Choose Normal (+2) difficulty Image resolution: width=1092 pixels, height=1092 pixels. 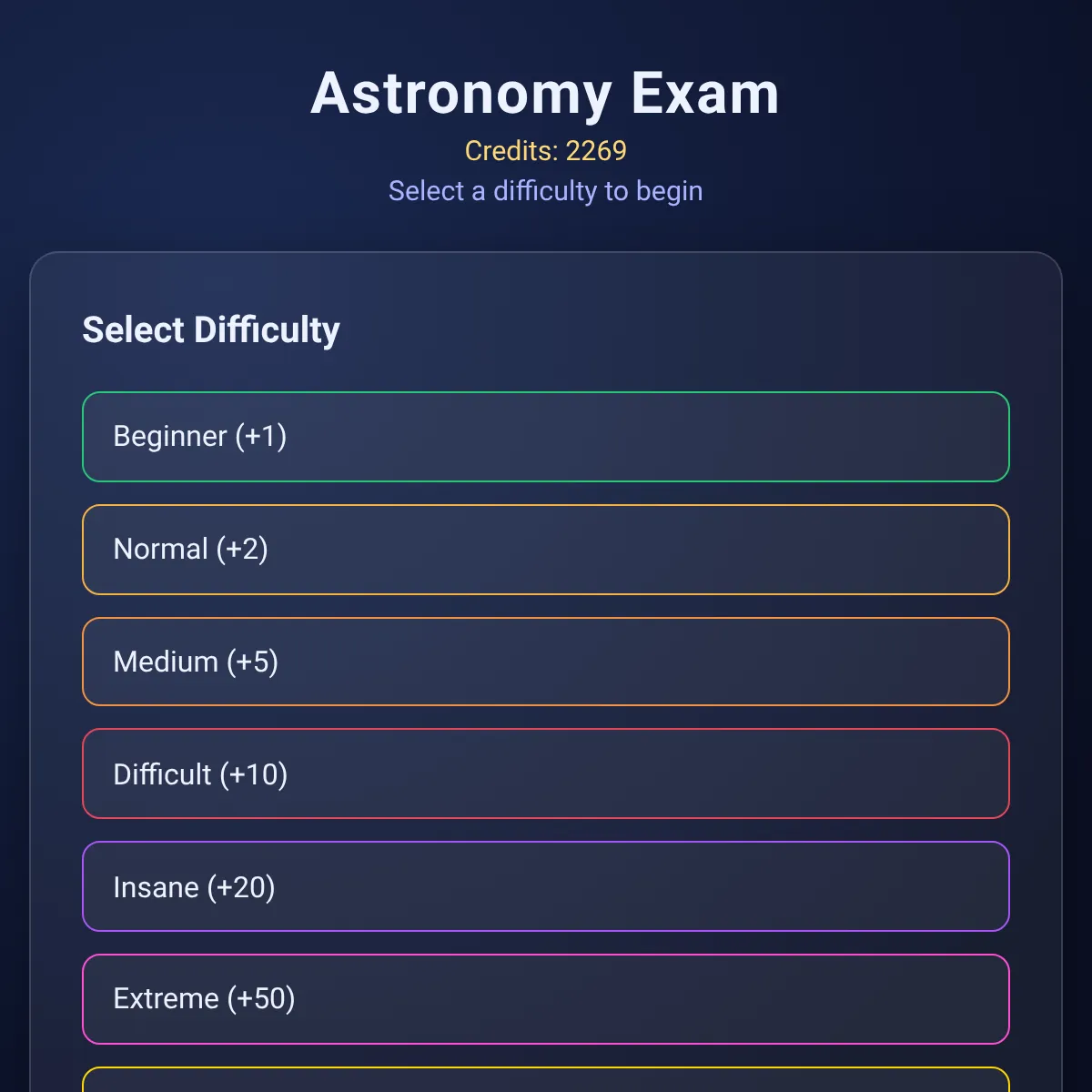click(x=546, y=550)
